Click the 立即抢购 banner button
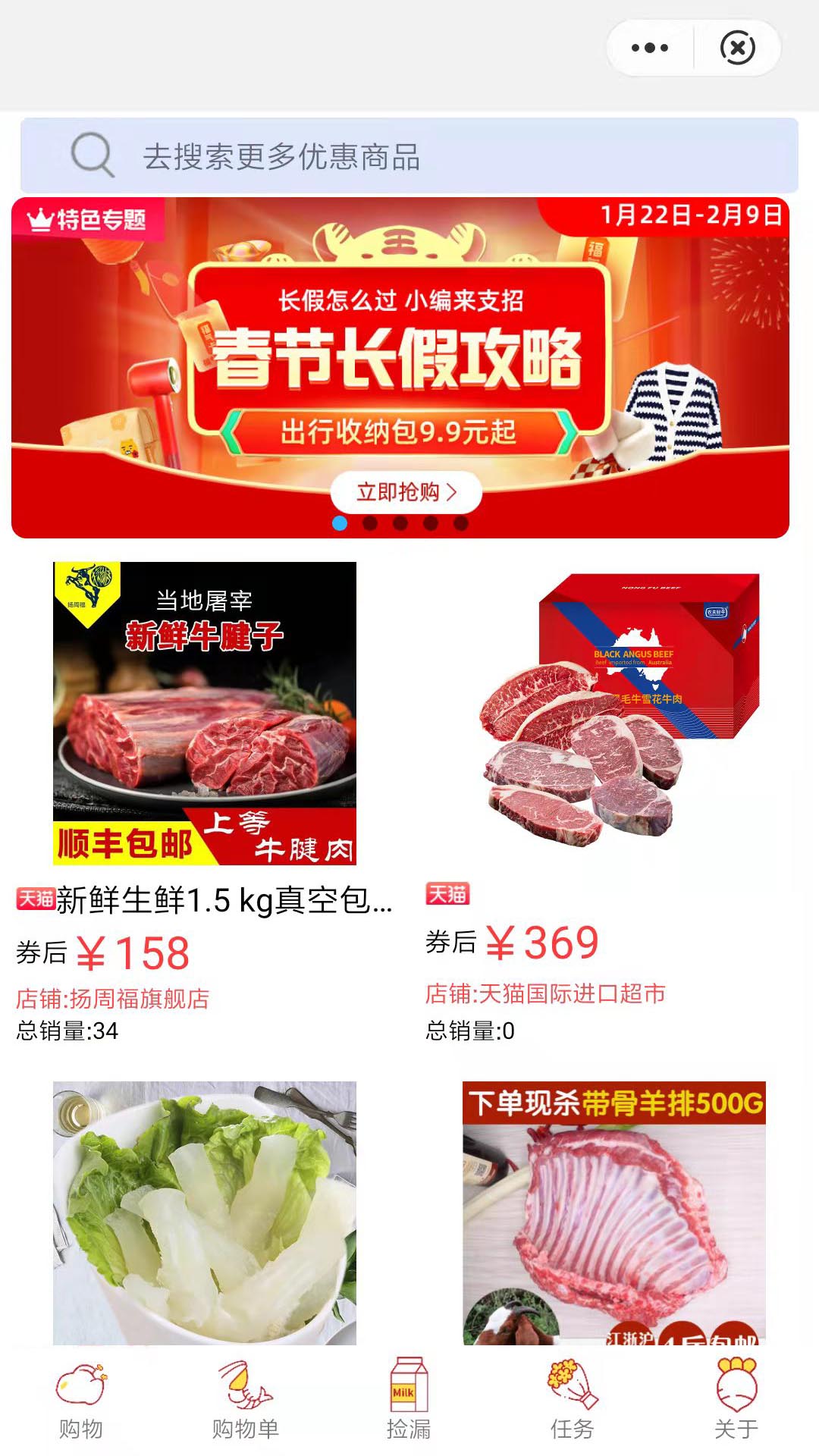 (407, 491)
